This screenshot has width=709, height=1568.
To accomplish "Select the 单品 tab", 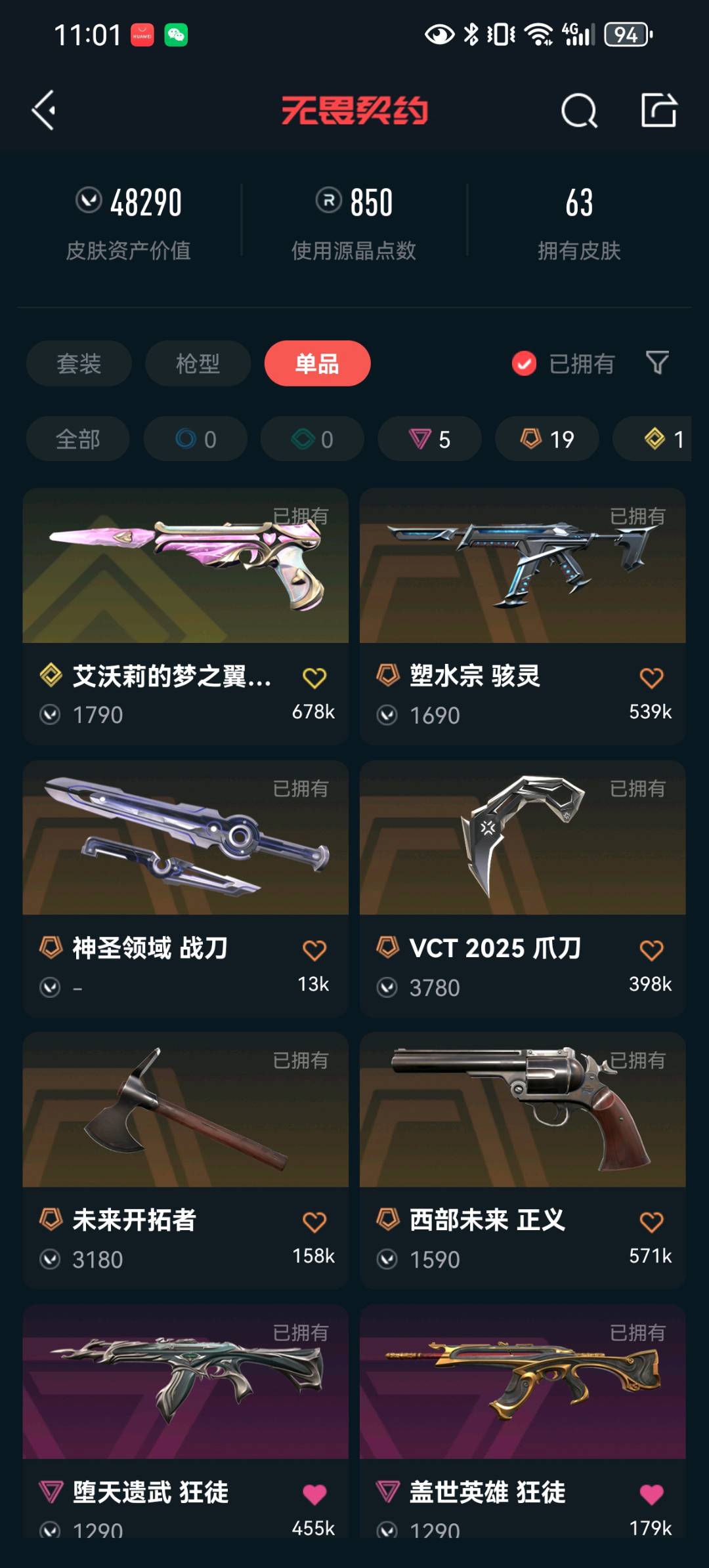I will [317, 363].
